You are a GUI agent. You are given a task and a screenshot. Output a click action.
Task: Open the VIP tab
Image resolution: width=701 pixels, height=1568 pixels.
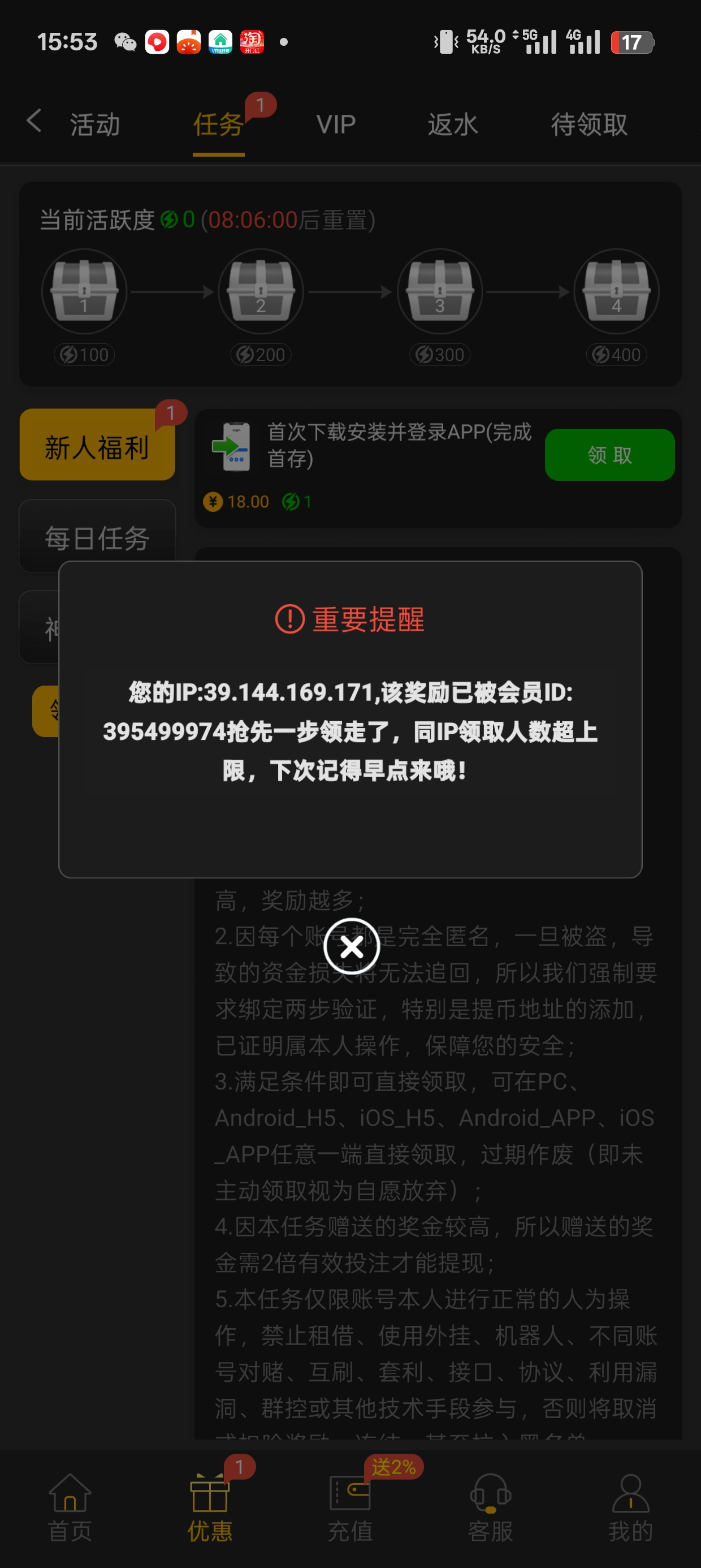pos(336,124)
